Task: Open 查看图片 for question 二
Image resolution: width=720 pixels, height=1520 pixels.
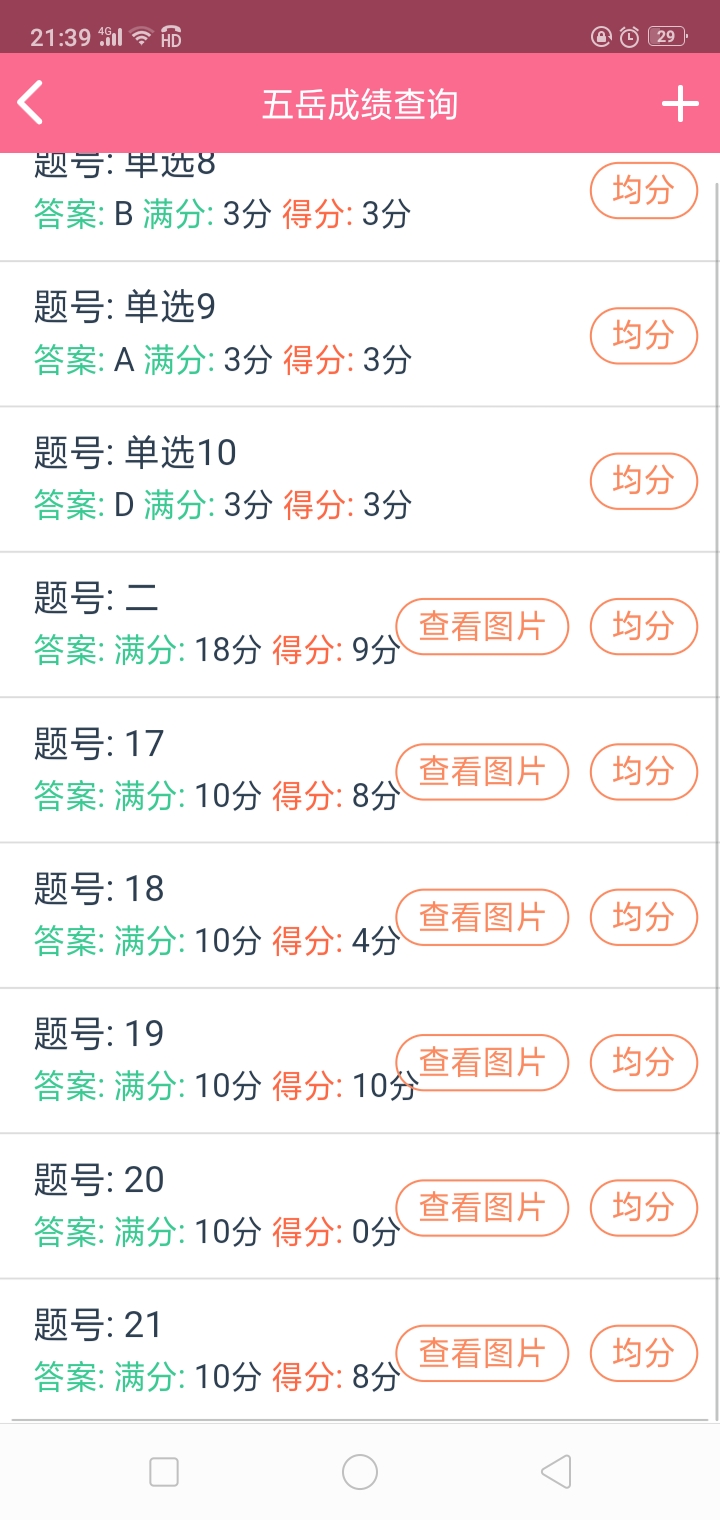Action: tap(482, 626)
